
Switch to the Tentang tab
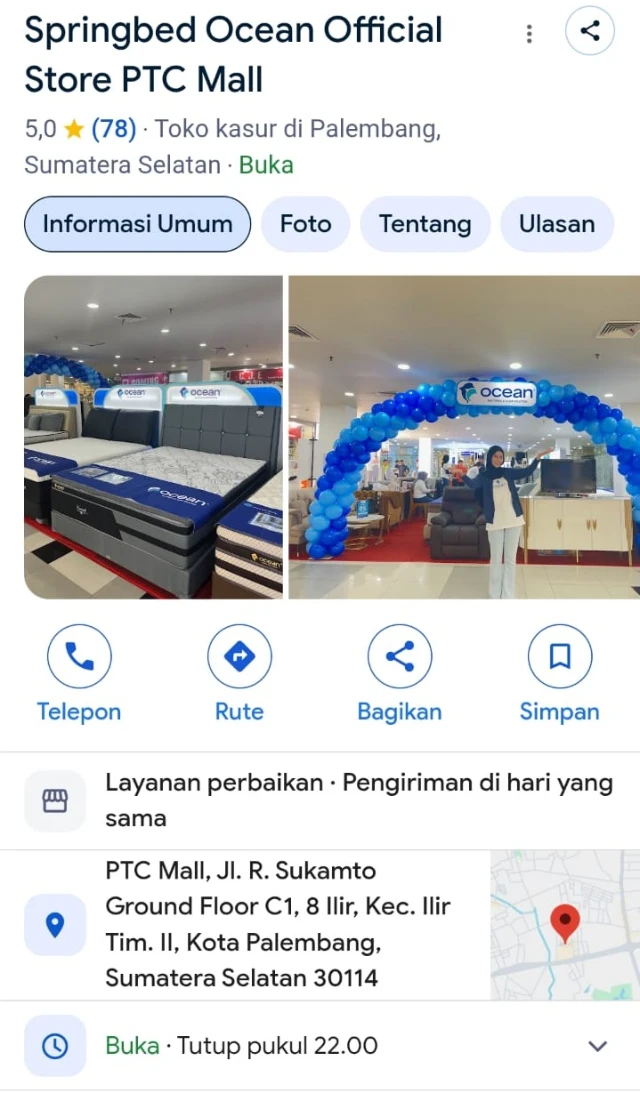pyautogui.click(x=424, y=224)
